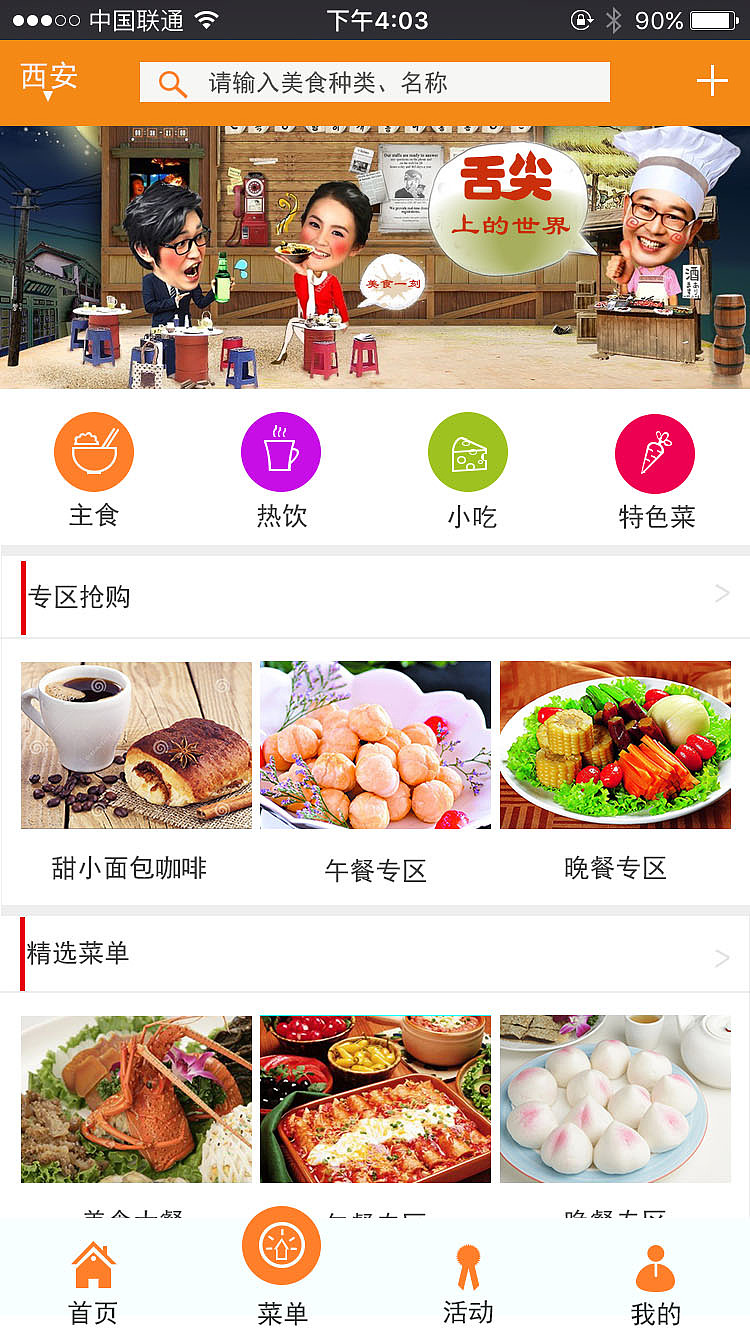
Task: Tap the 菜单 menu icon in bottom bar
Action: (x=281, y=1244)
